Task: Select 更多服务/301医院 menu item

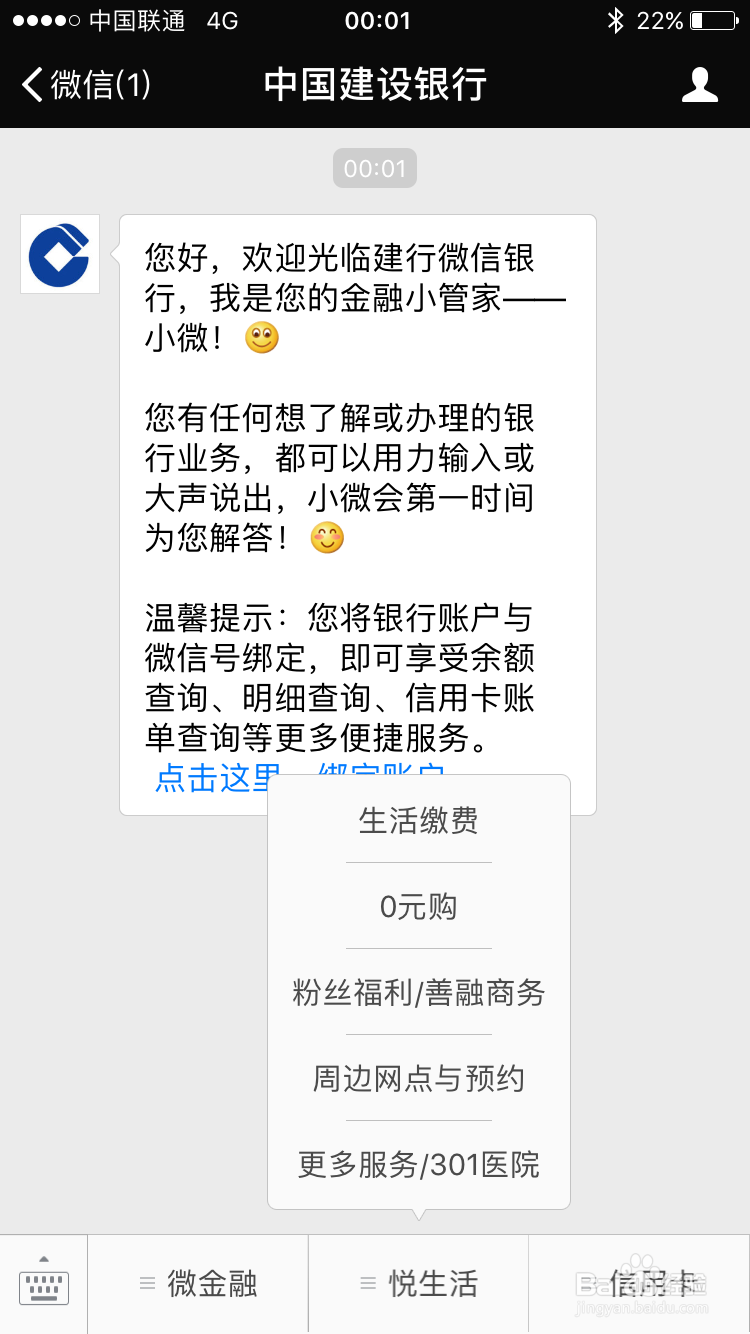Action: point(418,1164)
